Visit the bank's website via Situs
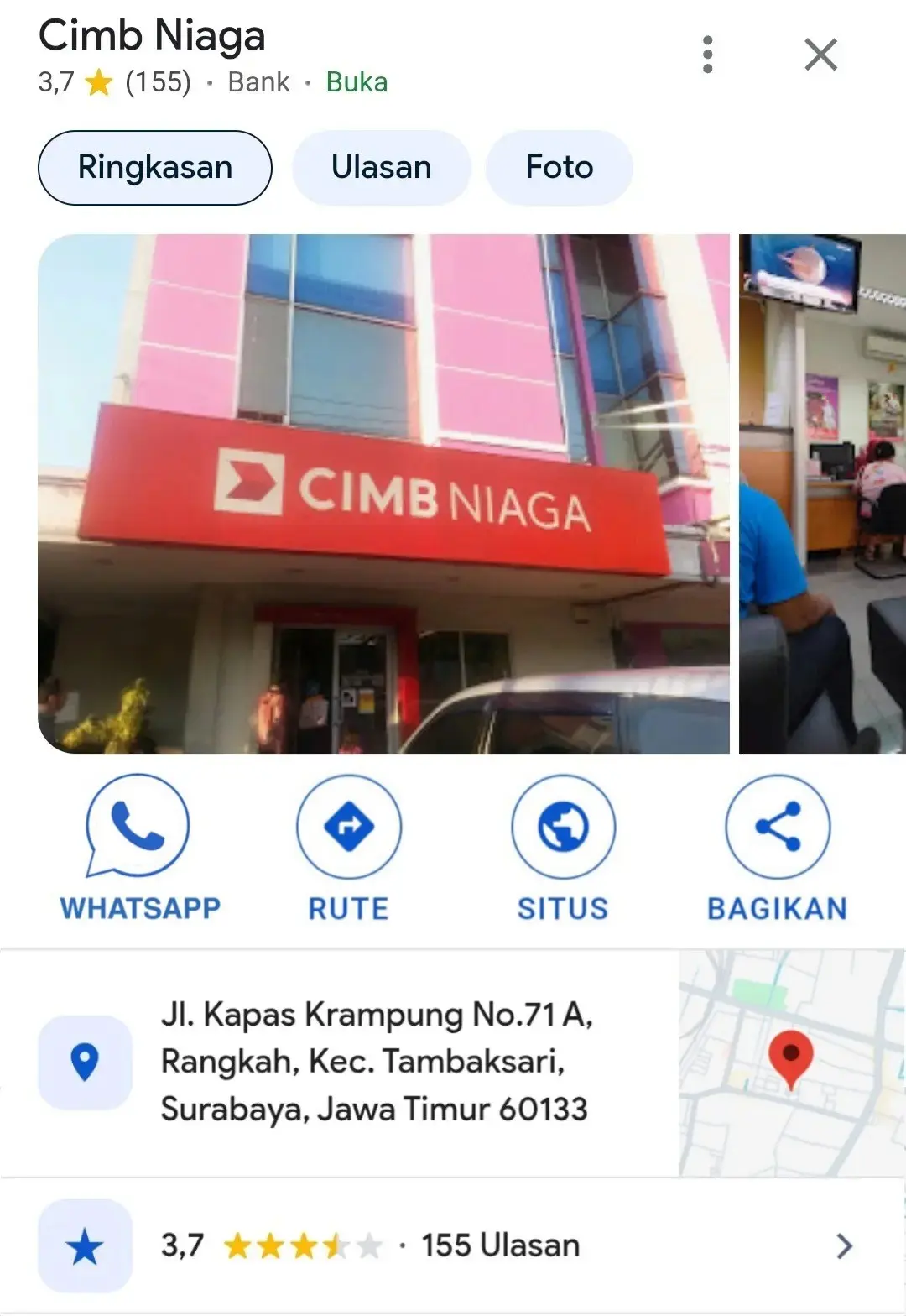 pos(563,848)
